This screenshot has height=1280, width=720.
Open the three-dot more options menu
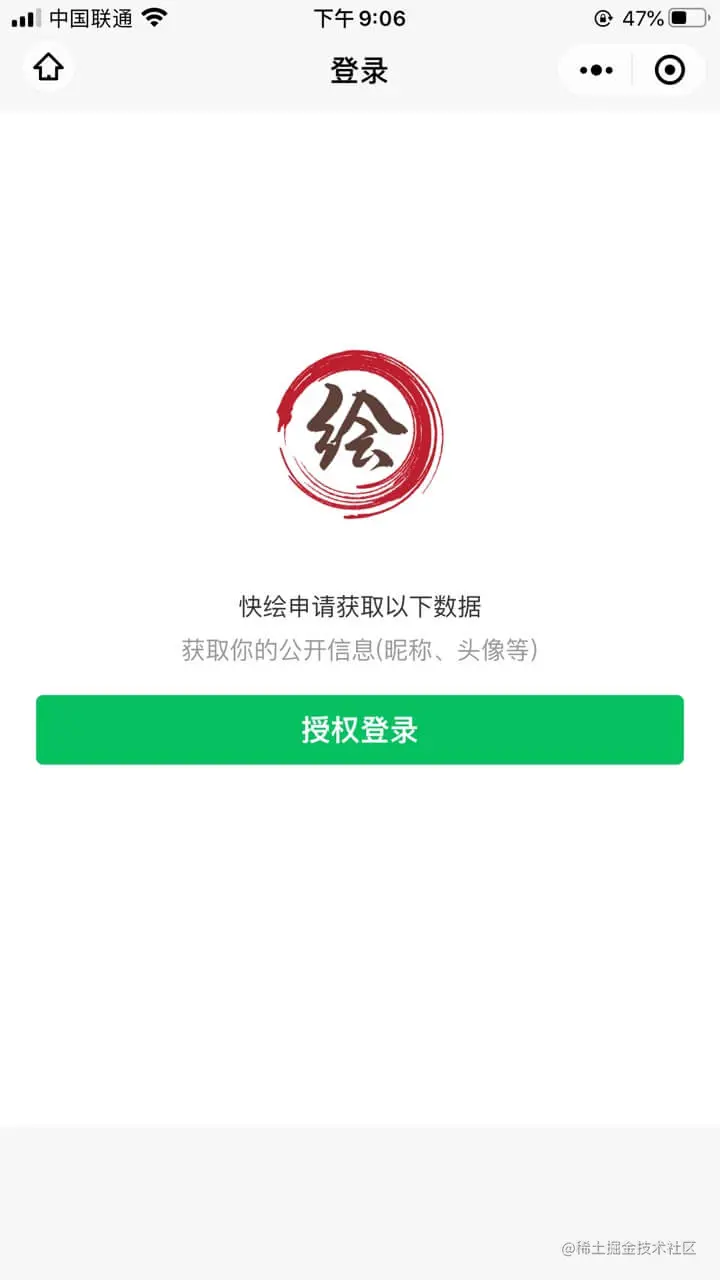597,70
